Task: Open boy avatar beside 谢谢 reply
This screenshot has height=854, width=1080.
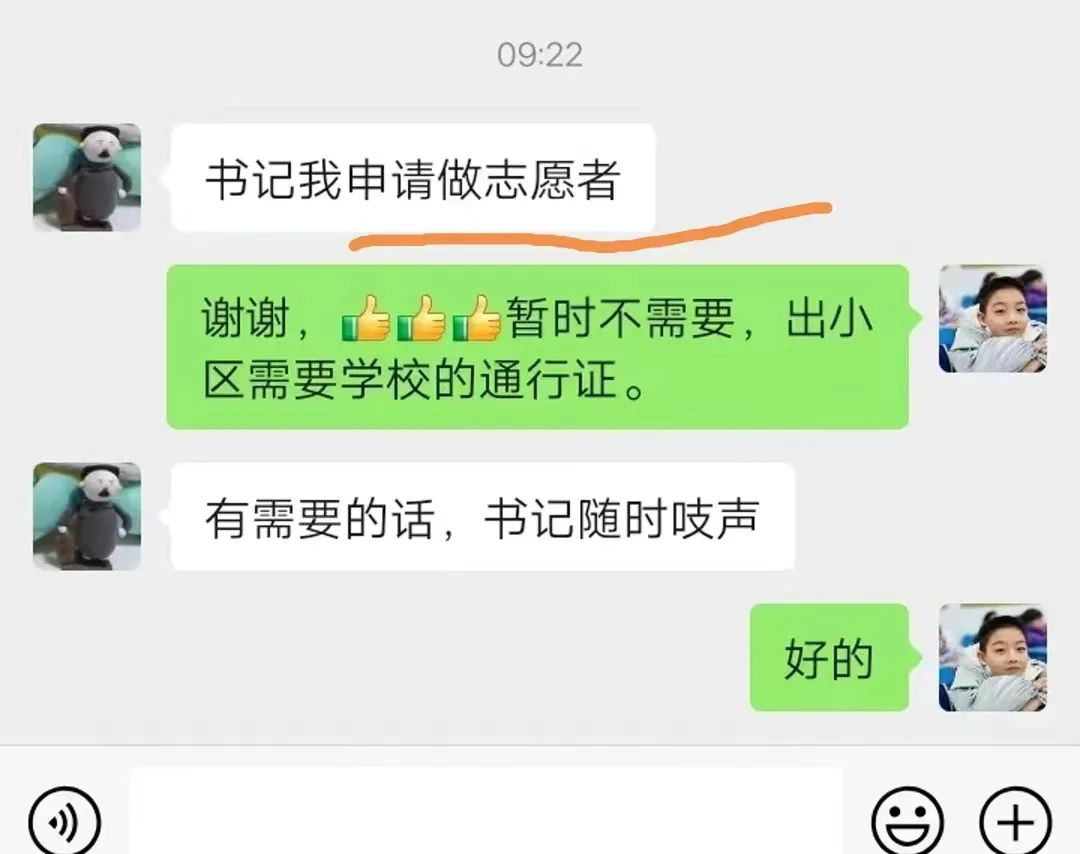Action: [992, 319]
